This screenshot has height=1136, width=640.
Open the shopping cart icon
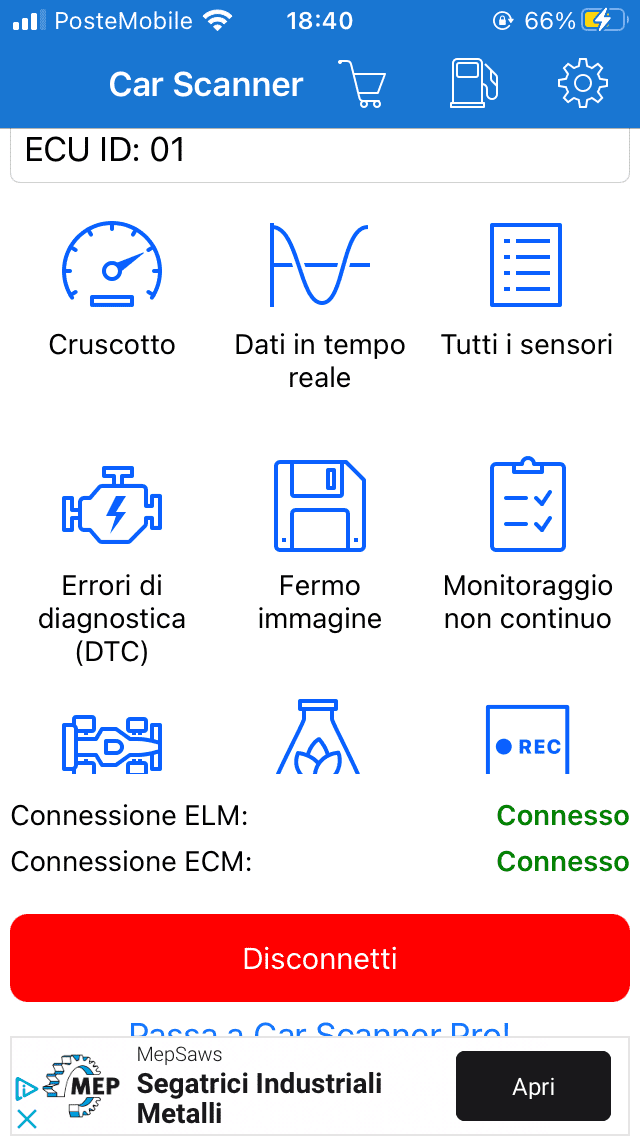point(362,83)
